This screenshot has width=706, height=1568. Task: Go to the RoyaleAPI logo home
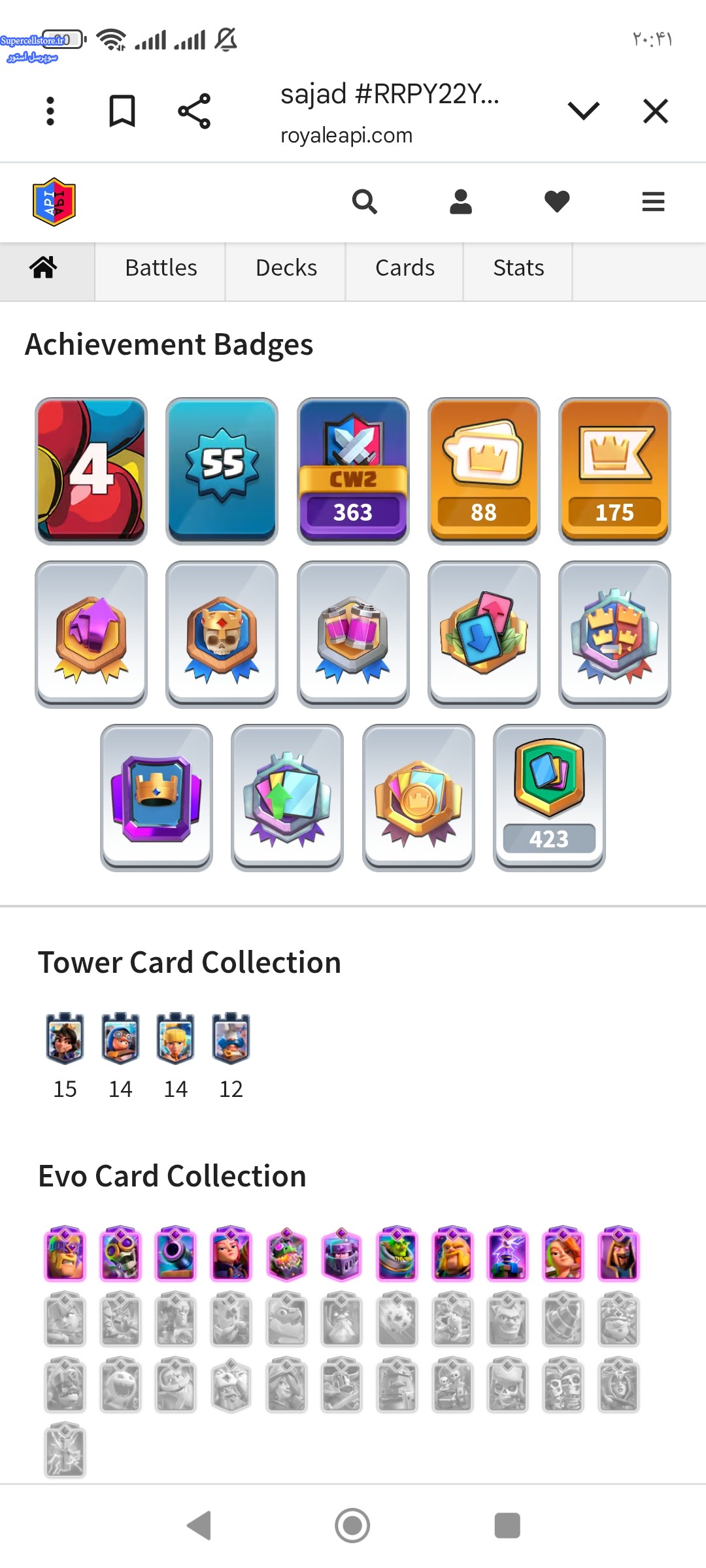click(x=54, y=202)
